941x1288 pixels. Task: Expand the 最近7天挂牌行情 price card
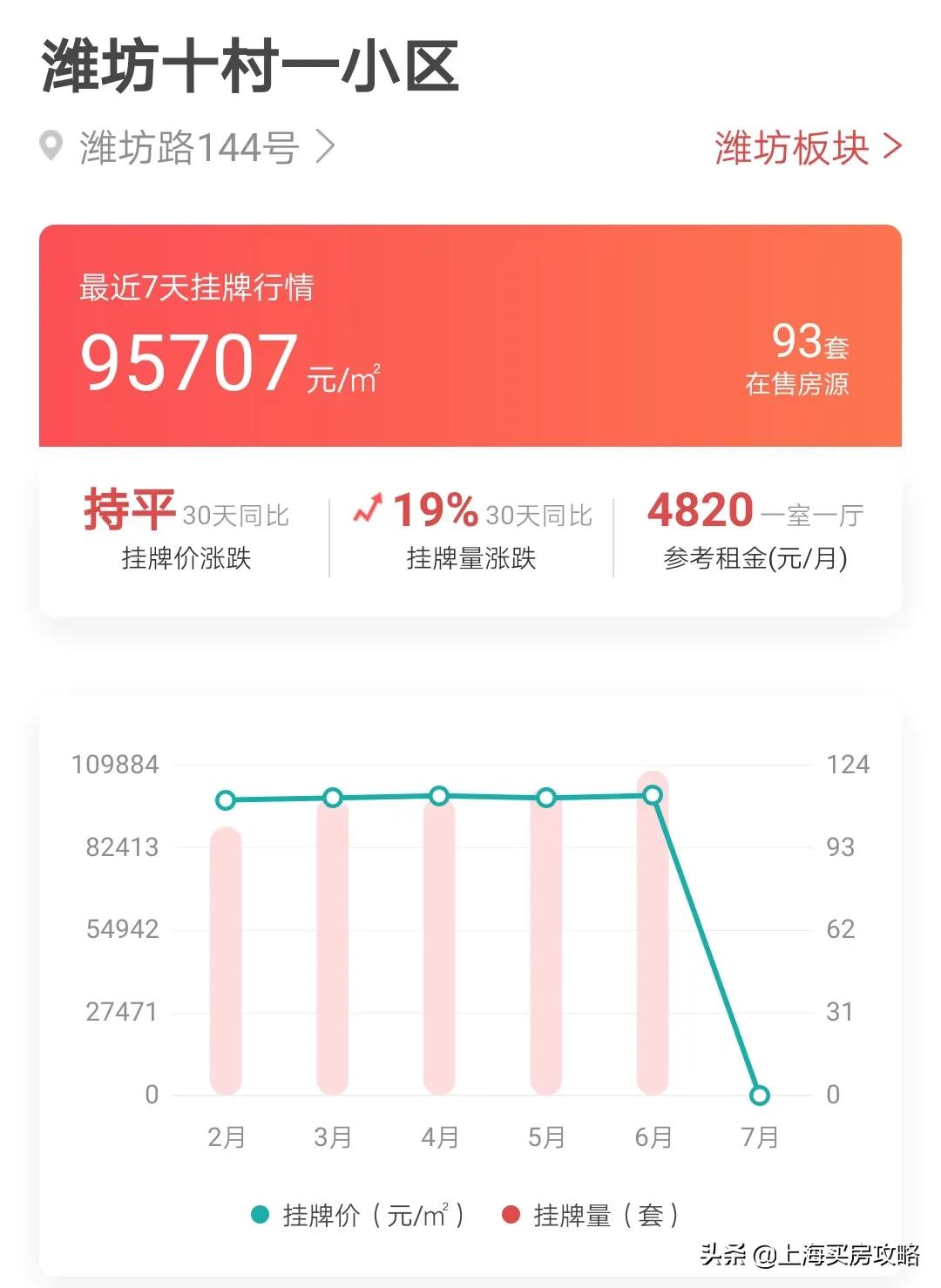[470, 335]
